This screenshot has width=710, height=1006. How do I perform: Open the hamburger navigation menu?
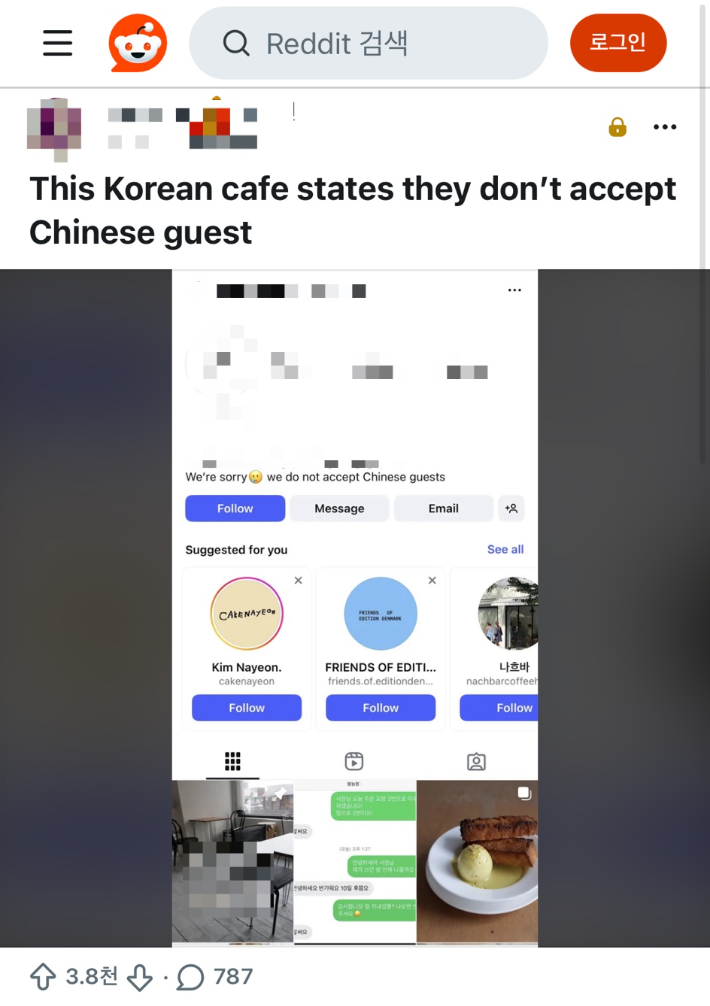[x=58, y=43]
